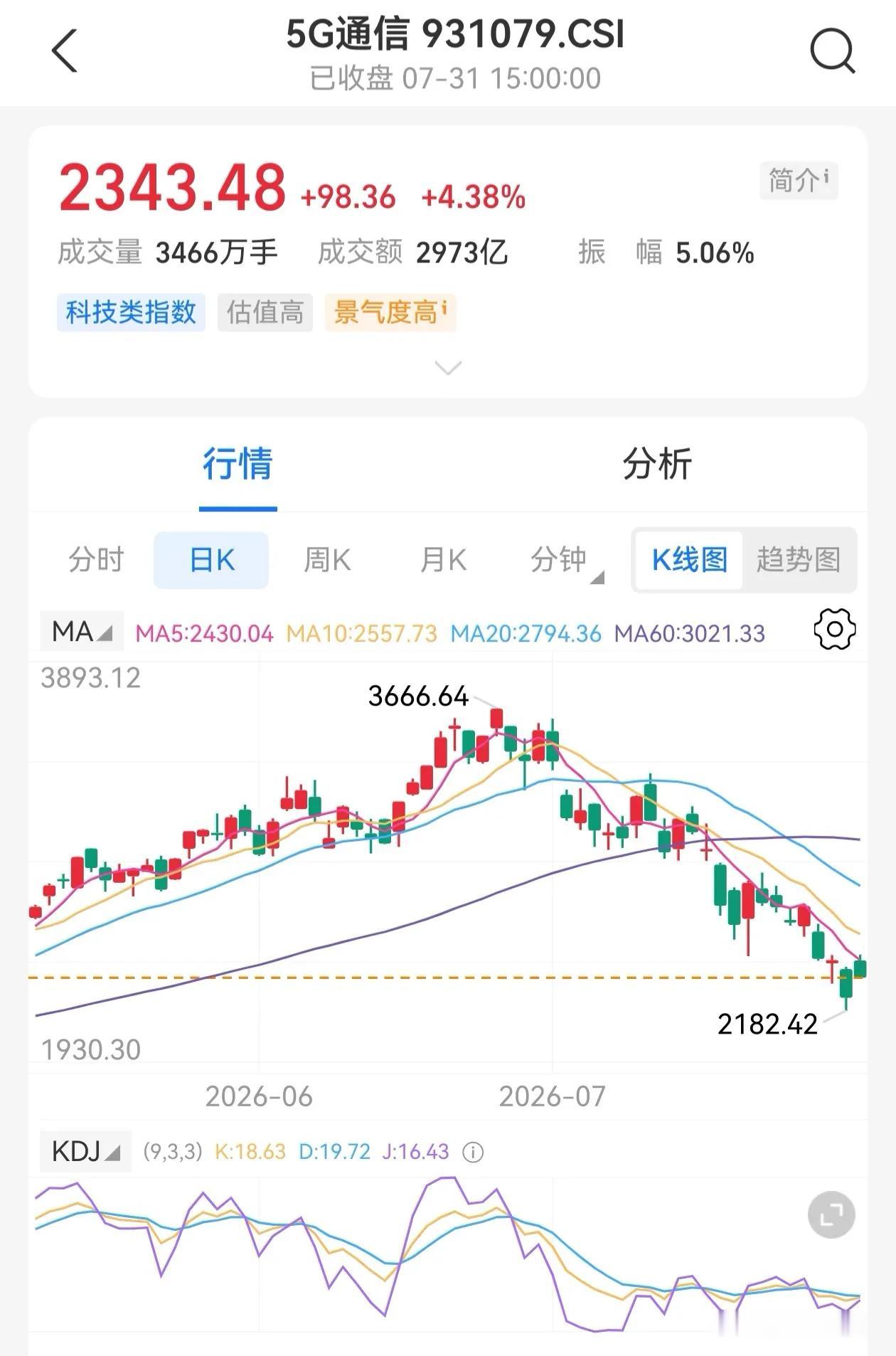Open the 分钟 period dropdown
Image resolution: width=896 pixels, height=1356 pixels.
point(567,561)
